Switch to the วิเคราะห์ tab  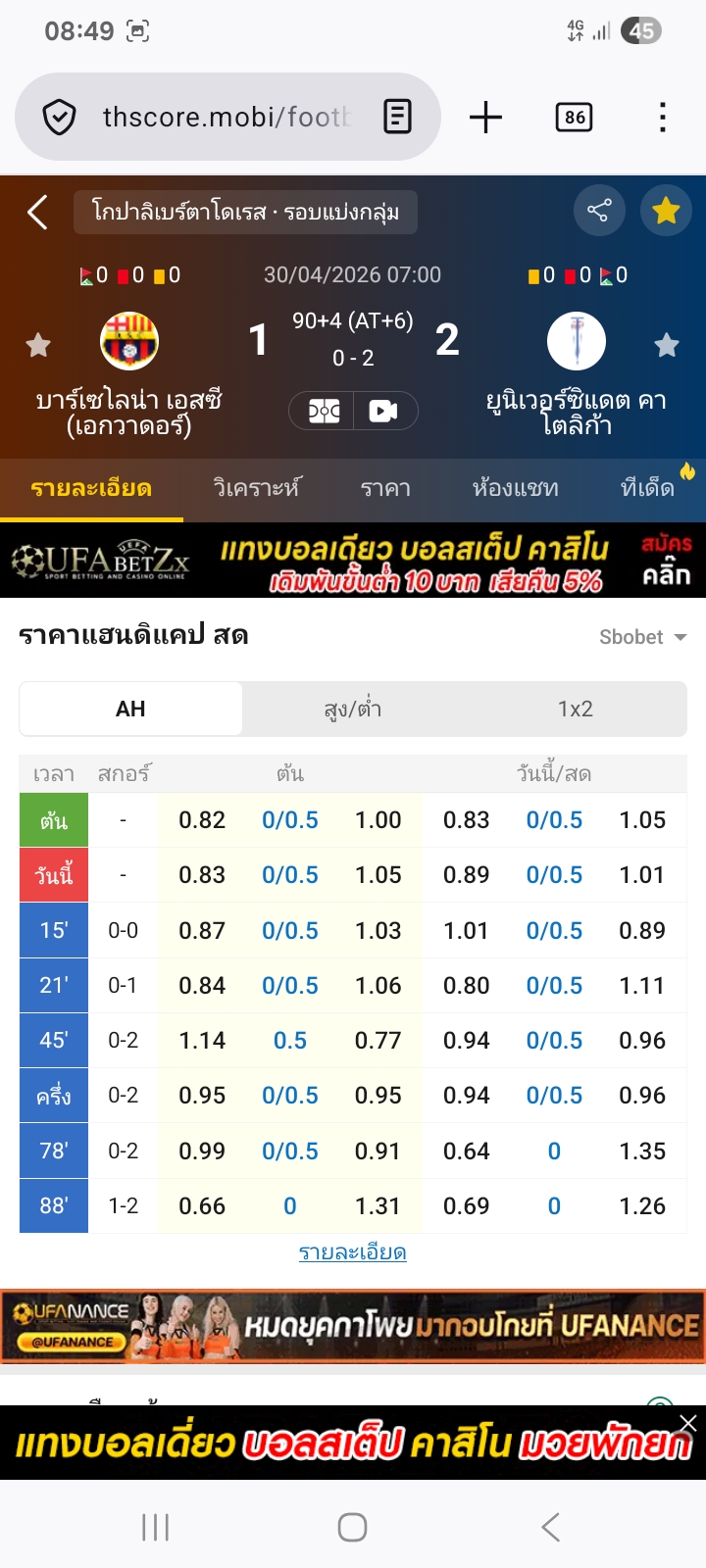pyautogui.click(x=257, y=488)
